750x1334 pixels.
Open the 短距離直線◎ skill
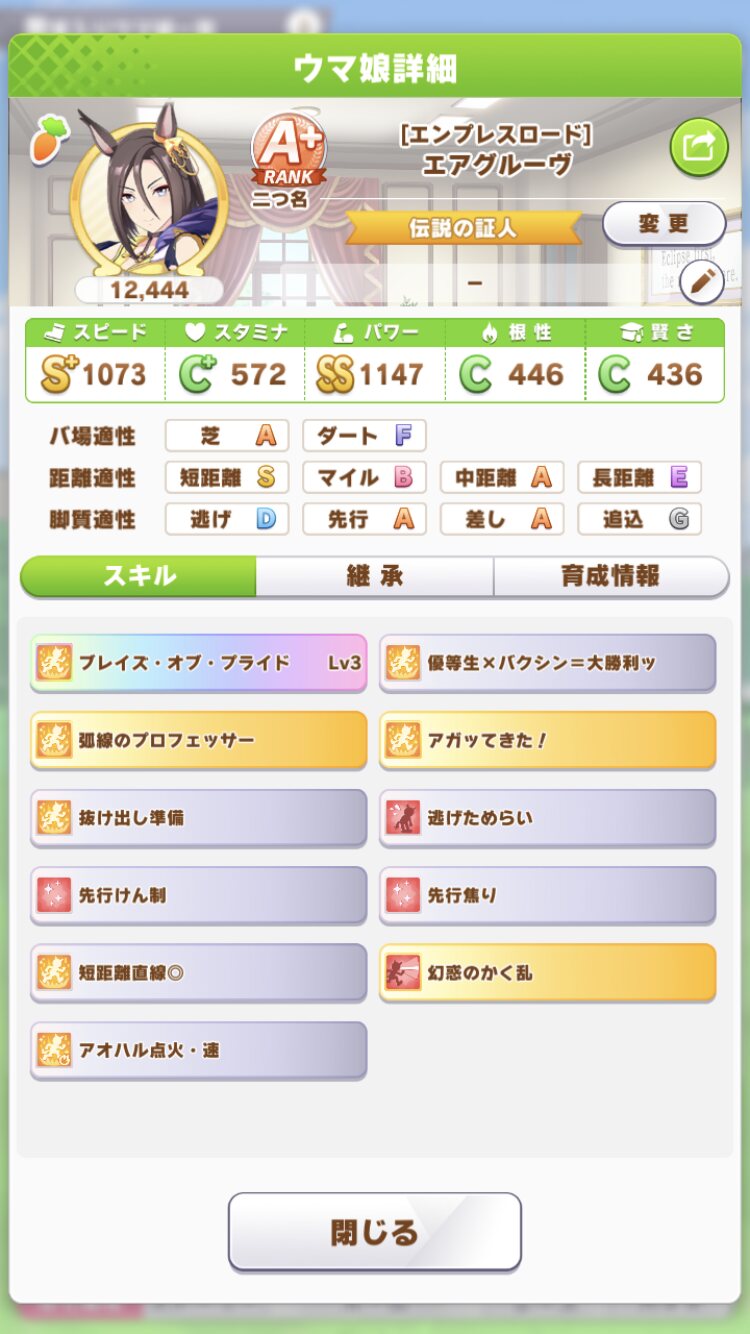point(198,972)
